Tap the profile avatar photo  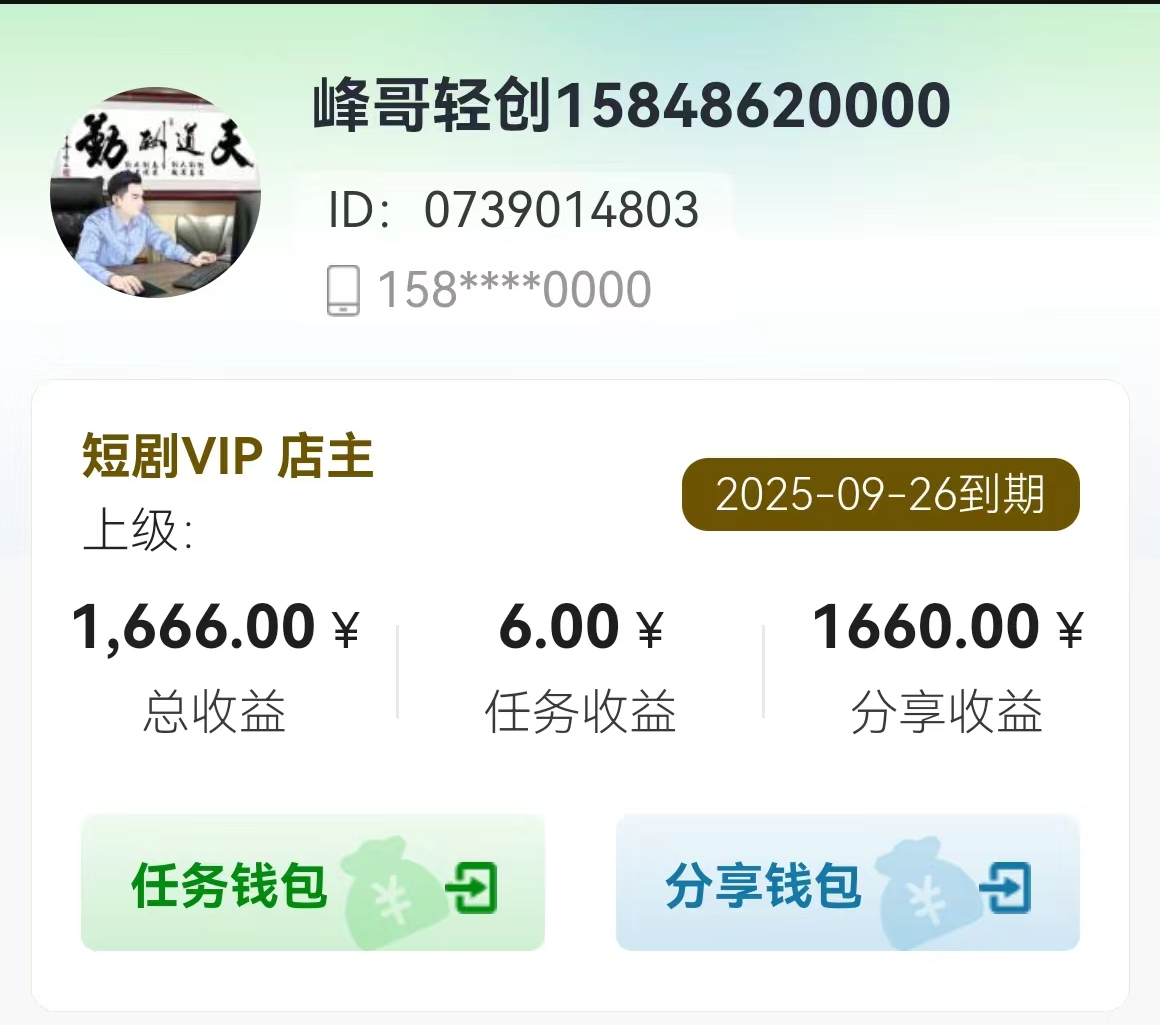pyautogui.click(x=155, y=192)
